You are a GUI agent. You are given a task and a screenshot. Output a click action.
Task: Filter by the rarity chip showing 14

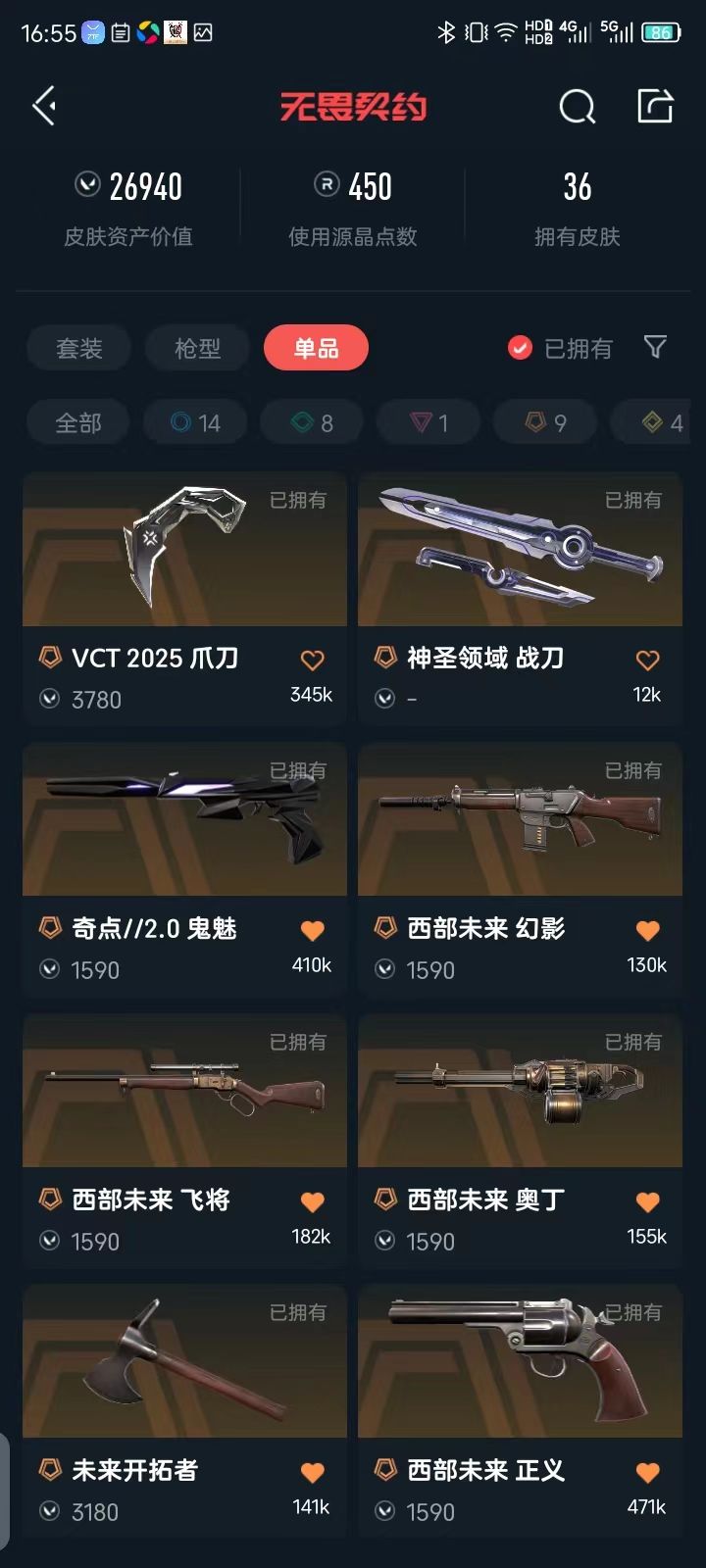point(195,422)
